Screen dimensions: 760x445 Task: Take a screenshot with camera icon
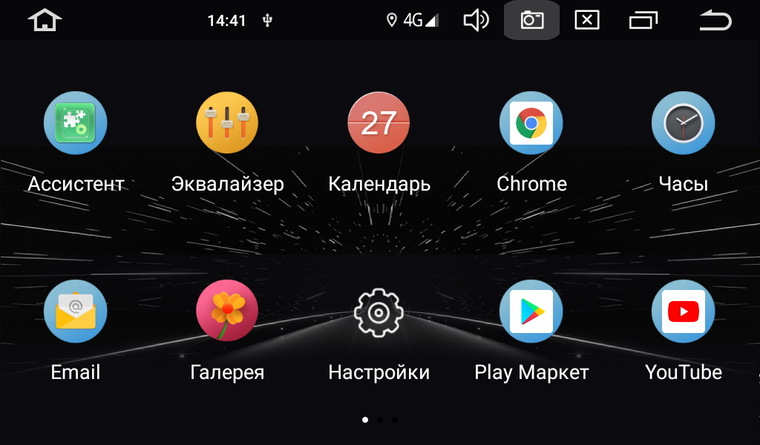pyautogui.click(x=532, y=20)
